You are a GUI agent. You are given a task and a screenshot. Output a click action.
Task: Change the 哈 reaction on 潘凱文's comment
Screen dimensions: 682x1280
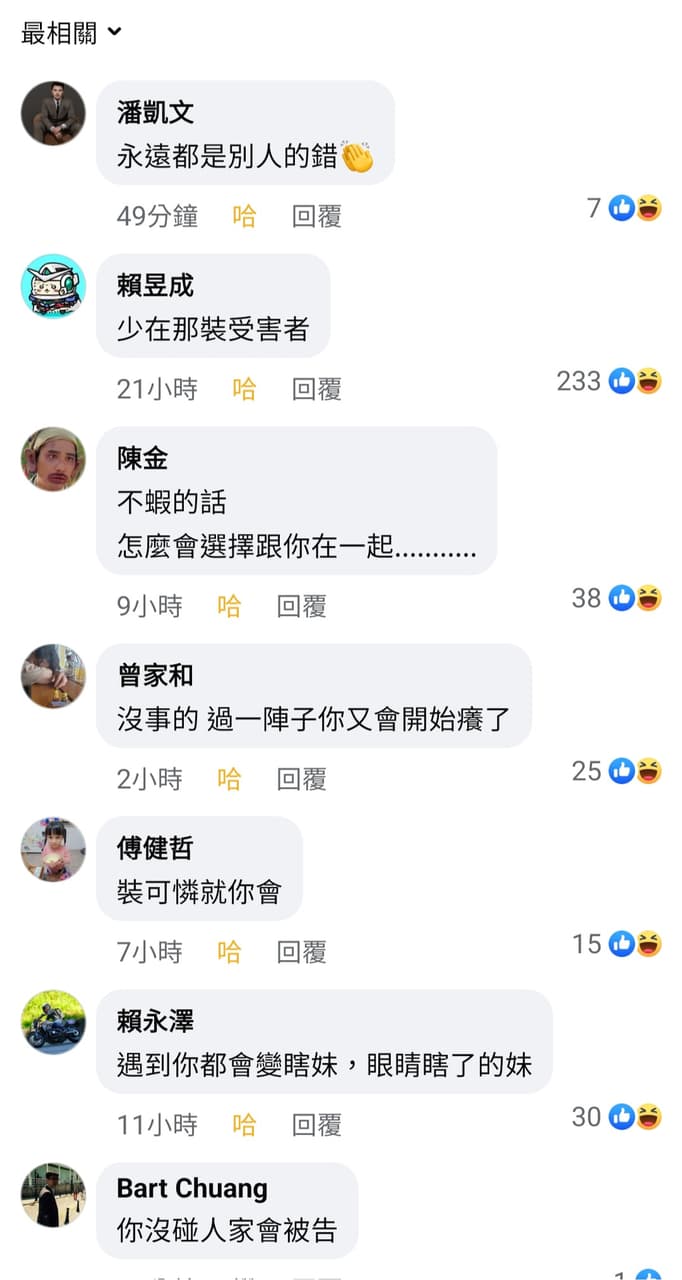(244, 216)
